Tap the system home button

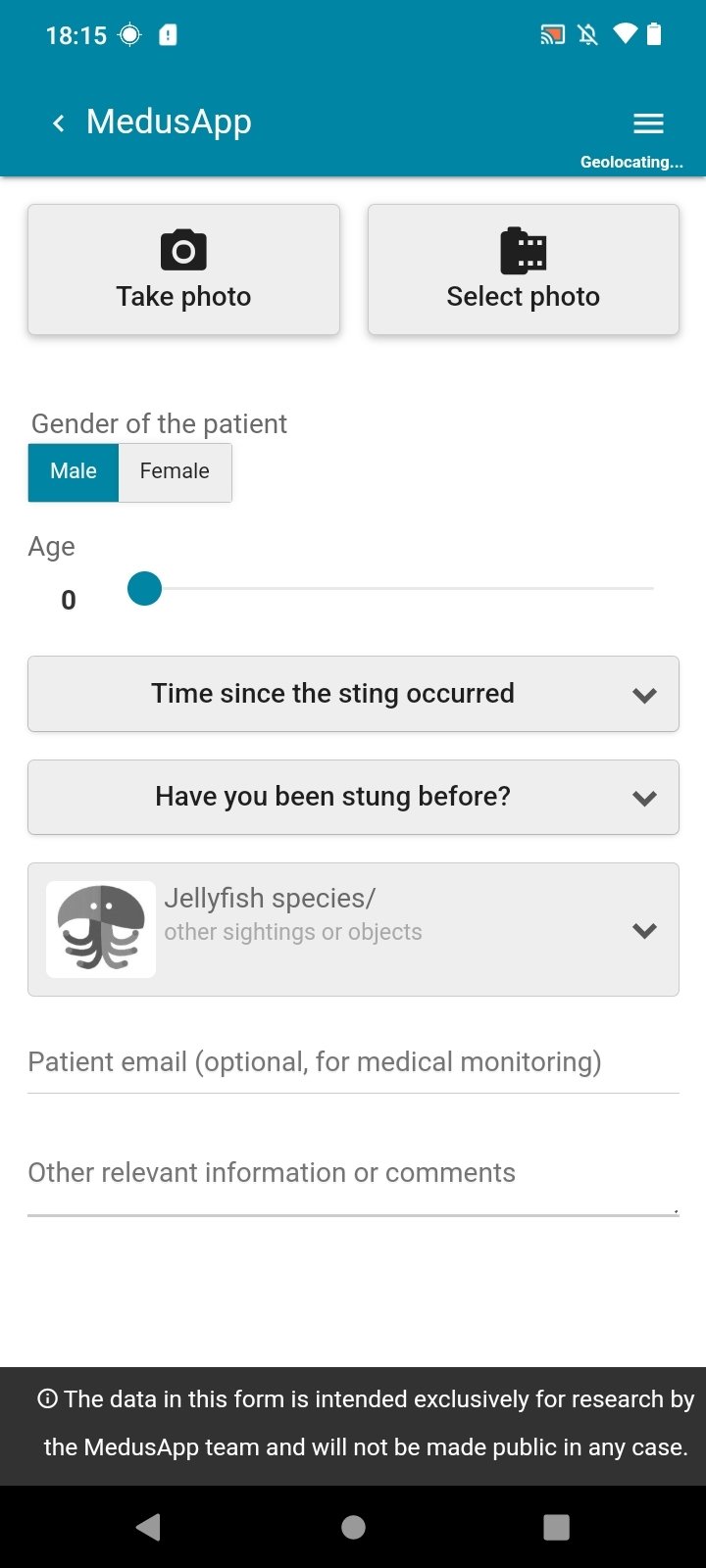(353, 1527)
